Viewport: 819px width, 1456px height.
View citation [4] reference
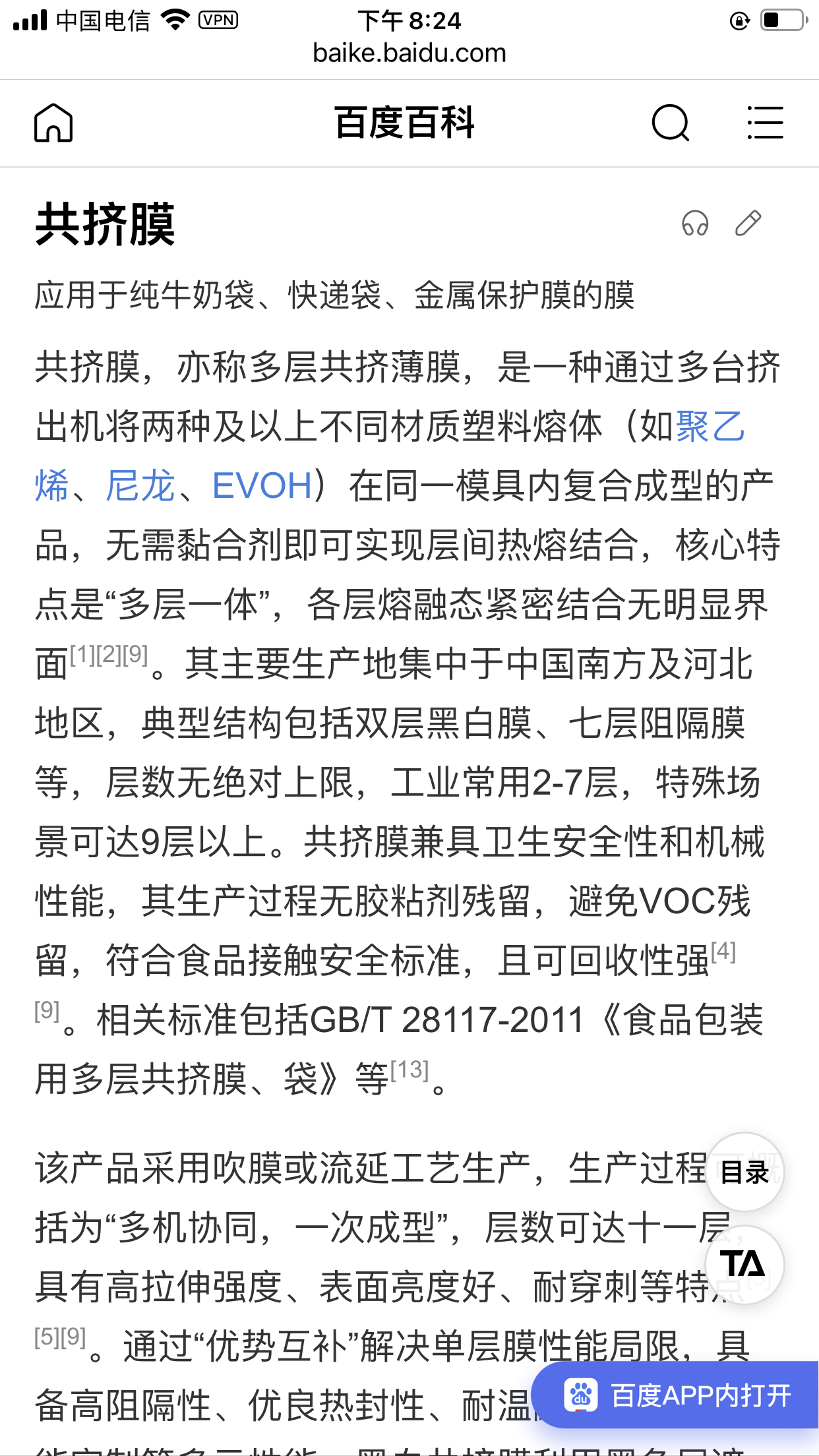coord(723,951)
